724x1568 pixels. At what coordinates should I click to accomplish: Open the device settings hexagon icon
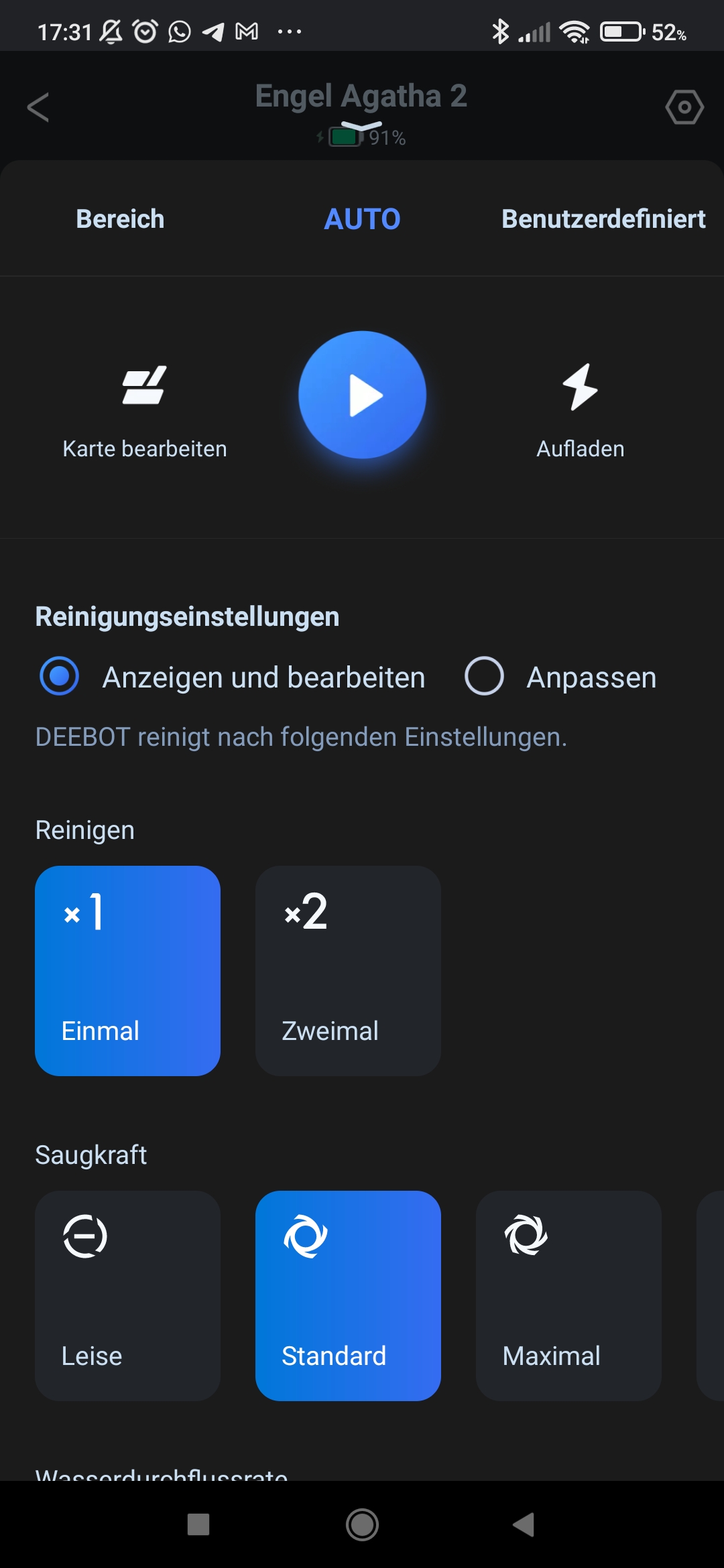point(684,107)
